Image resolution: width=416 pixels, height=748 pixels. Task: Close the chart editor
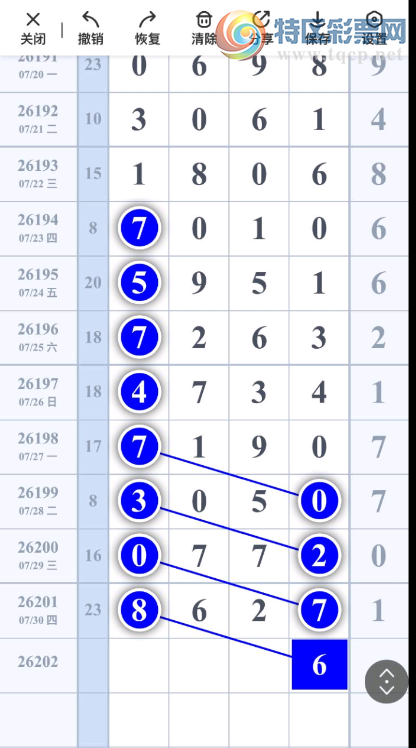click(32, 28)
